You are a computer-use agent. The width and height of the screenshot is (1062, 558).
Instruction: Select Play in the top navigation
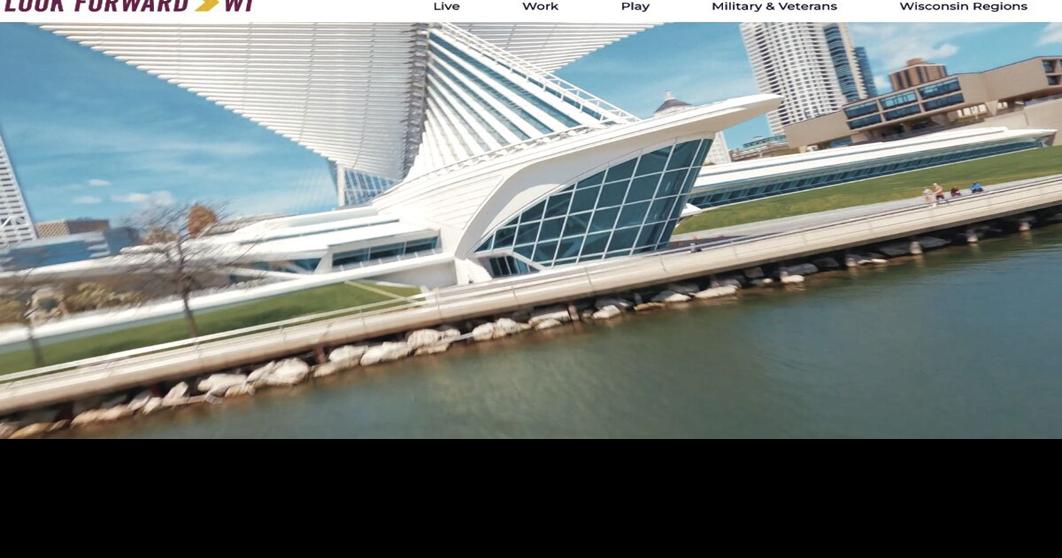click(x=635, y=7)
